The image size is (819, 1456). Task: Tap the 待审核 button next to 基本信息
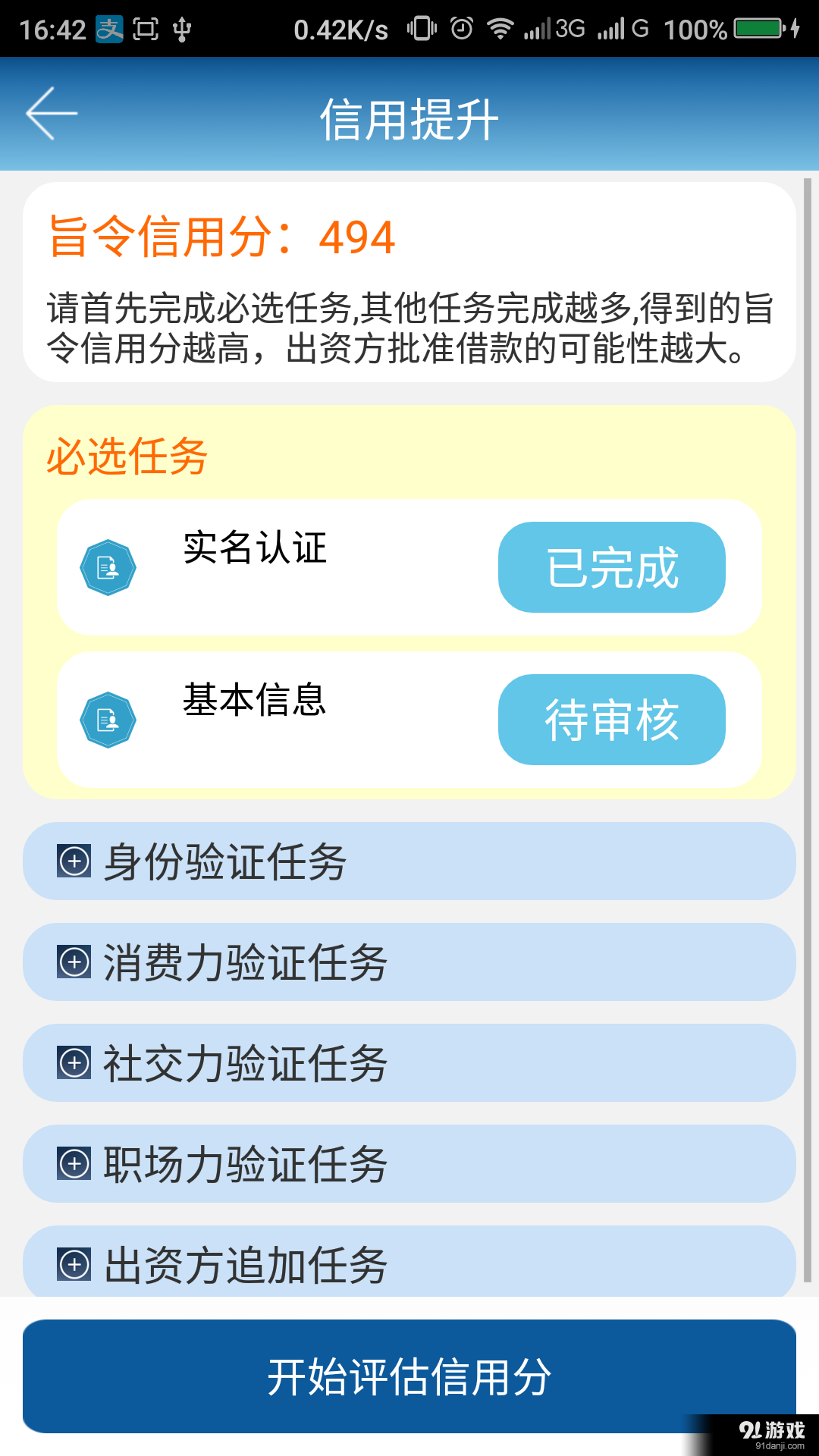(x=612, y=719)
